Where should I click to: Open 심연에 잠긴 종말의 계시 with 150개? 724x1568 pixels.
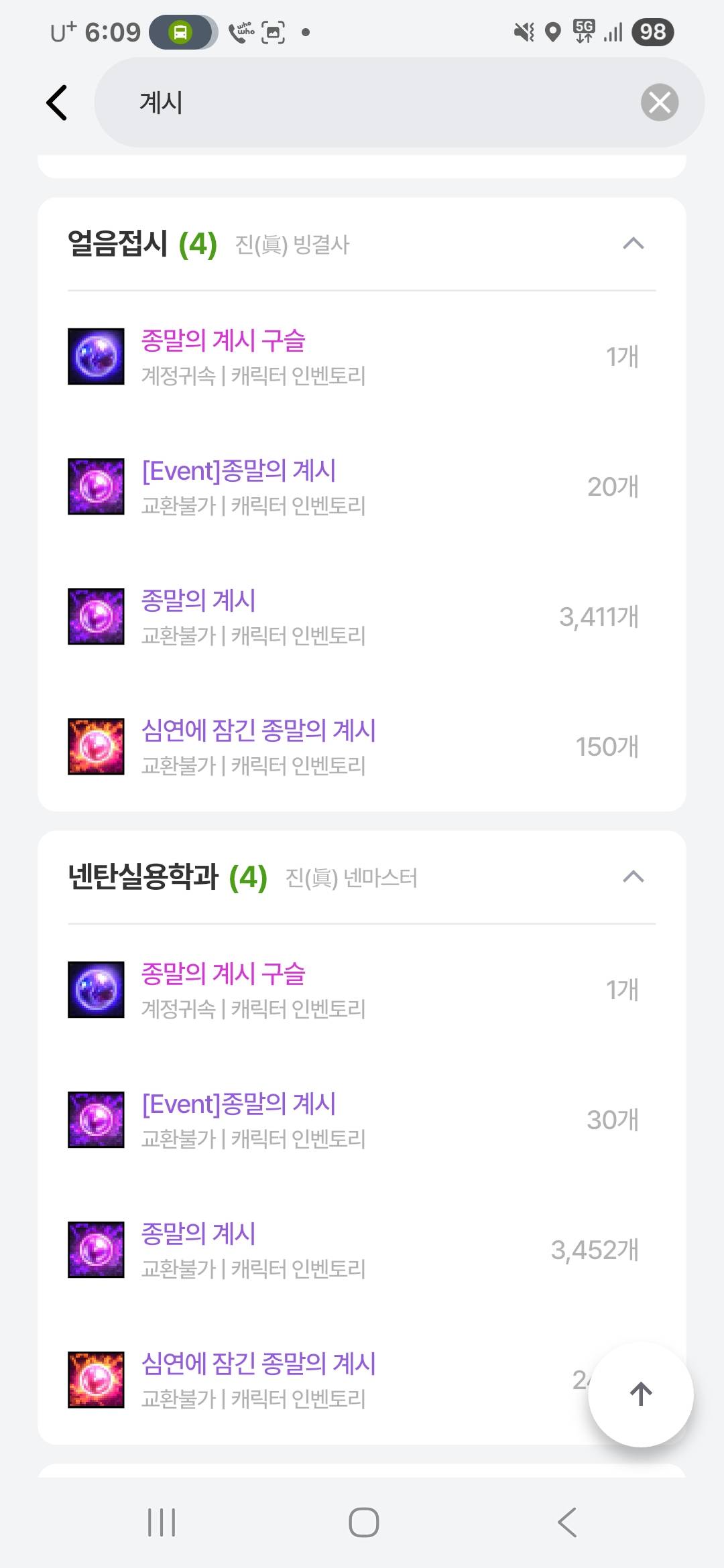[x=258, y=731]
